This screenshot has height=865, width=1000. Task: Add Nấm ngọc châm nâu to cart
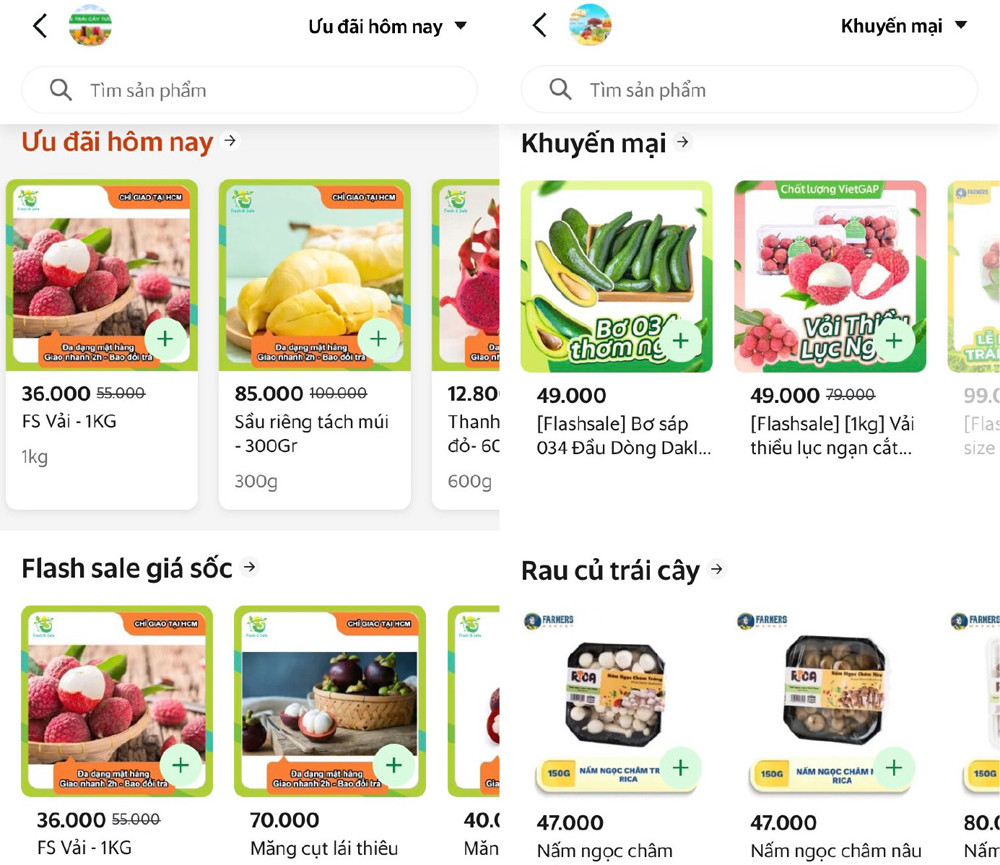(x=894, y=767)
